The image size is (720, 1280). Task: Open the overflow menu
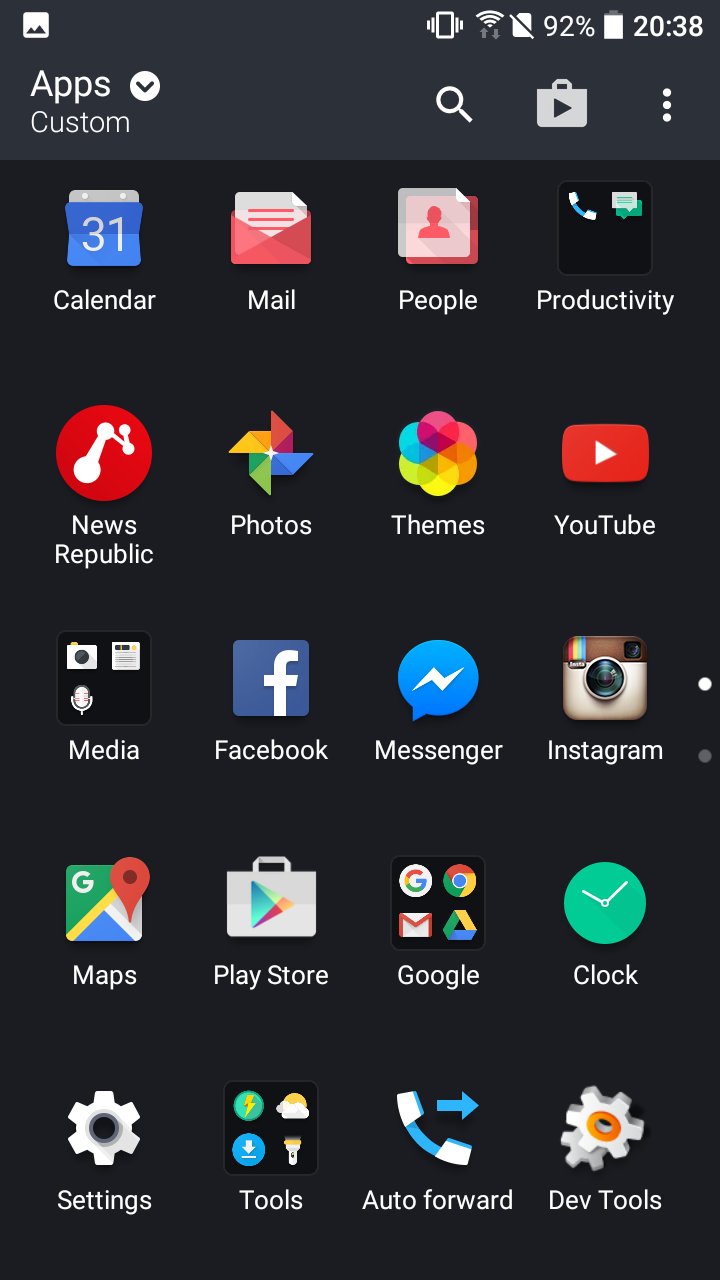(x=667, y=104)
